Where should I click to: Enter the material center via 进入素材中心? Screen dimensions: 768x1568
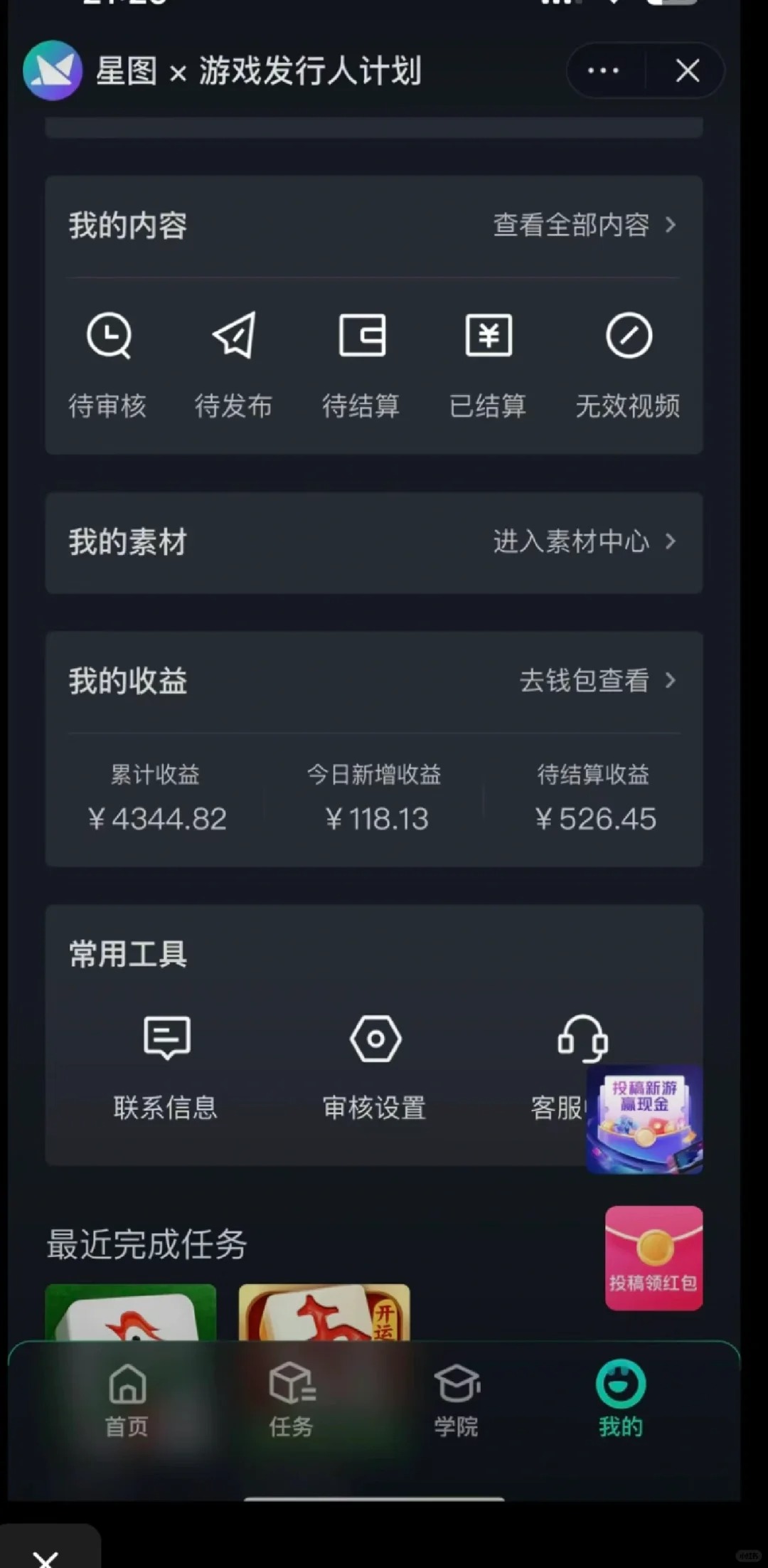point(583,541)
